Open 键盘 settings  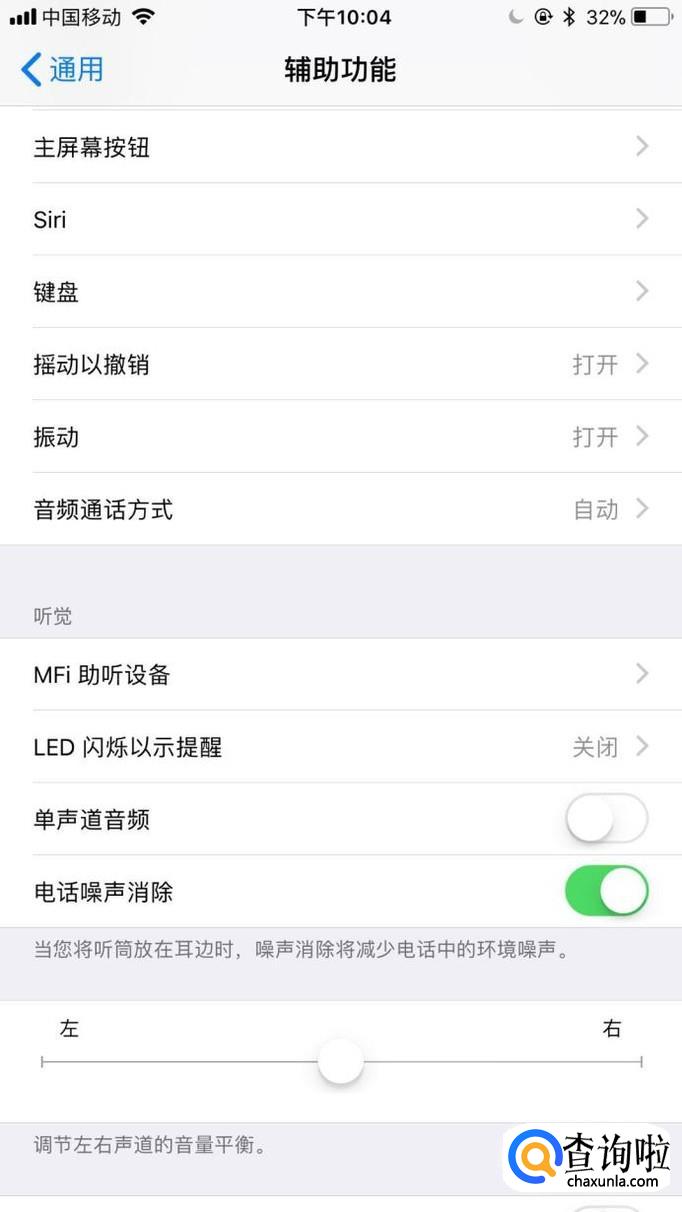pyautogui.click(x=341, y=292)
